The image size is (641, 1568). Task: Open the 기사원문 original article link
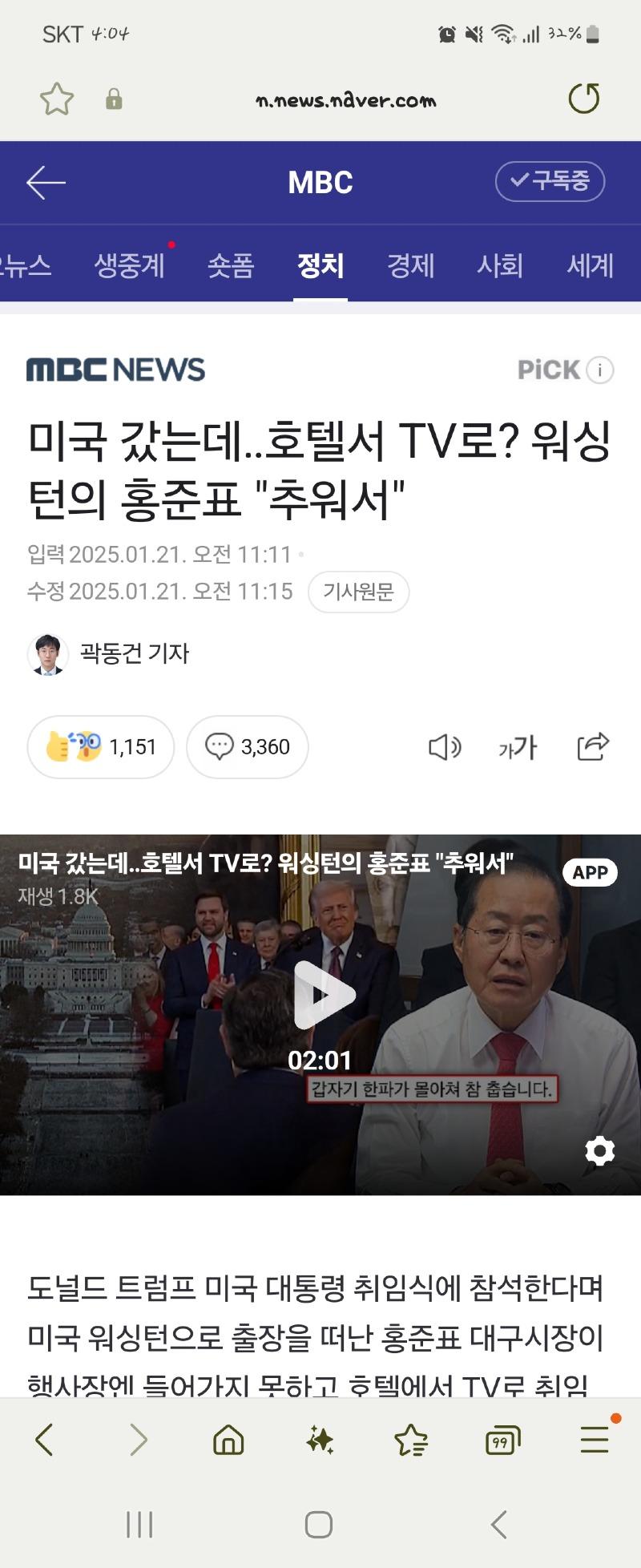(x=358, y=592)
